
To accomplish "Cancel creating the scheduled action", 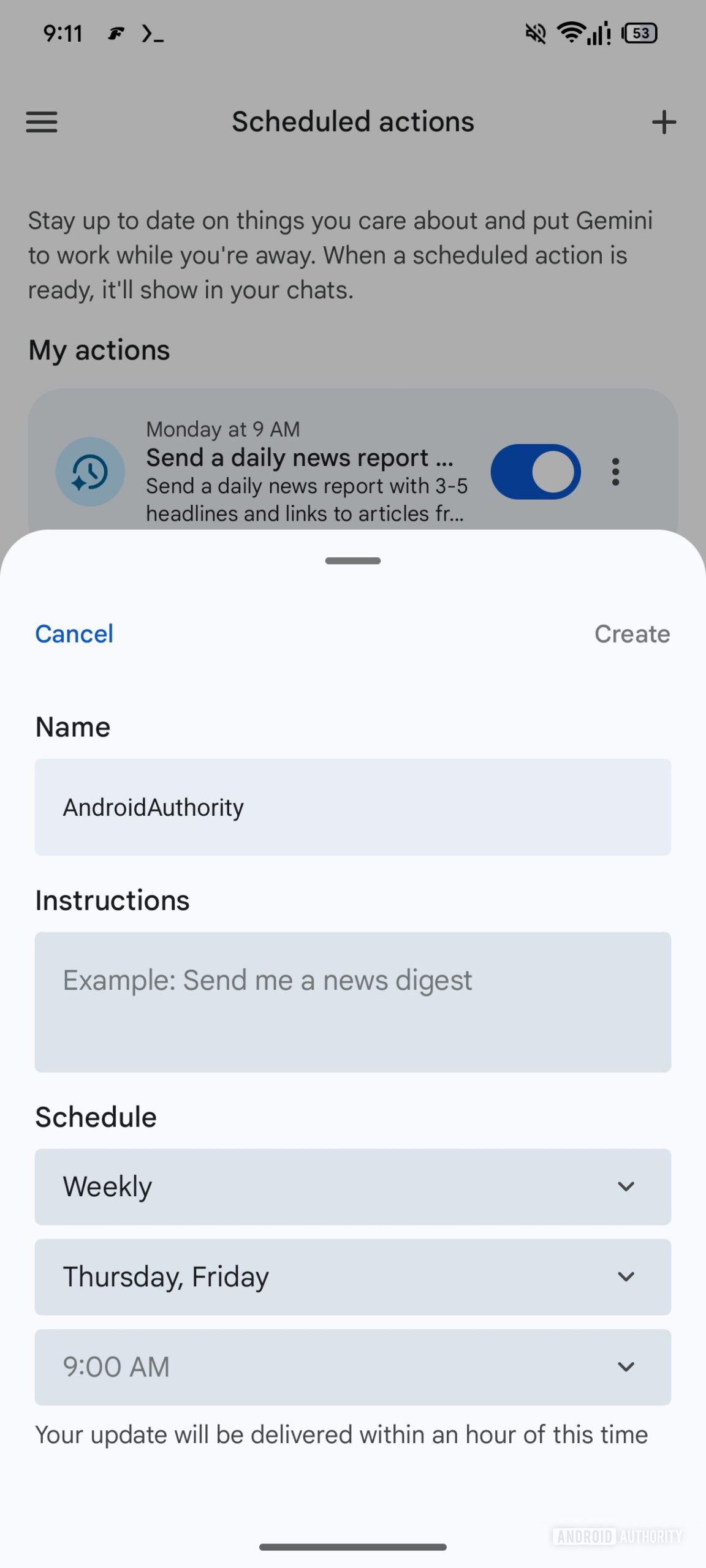I will click(x=74, y=633).
